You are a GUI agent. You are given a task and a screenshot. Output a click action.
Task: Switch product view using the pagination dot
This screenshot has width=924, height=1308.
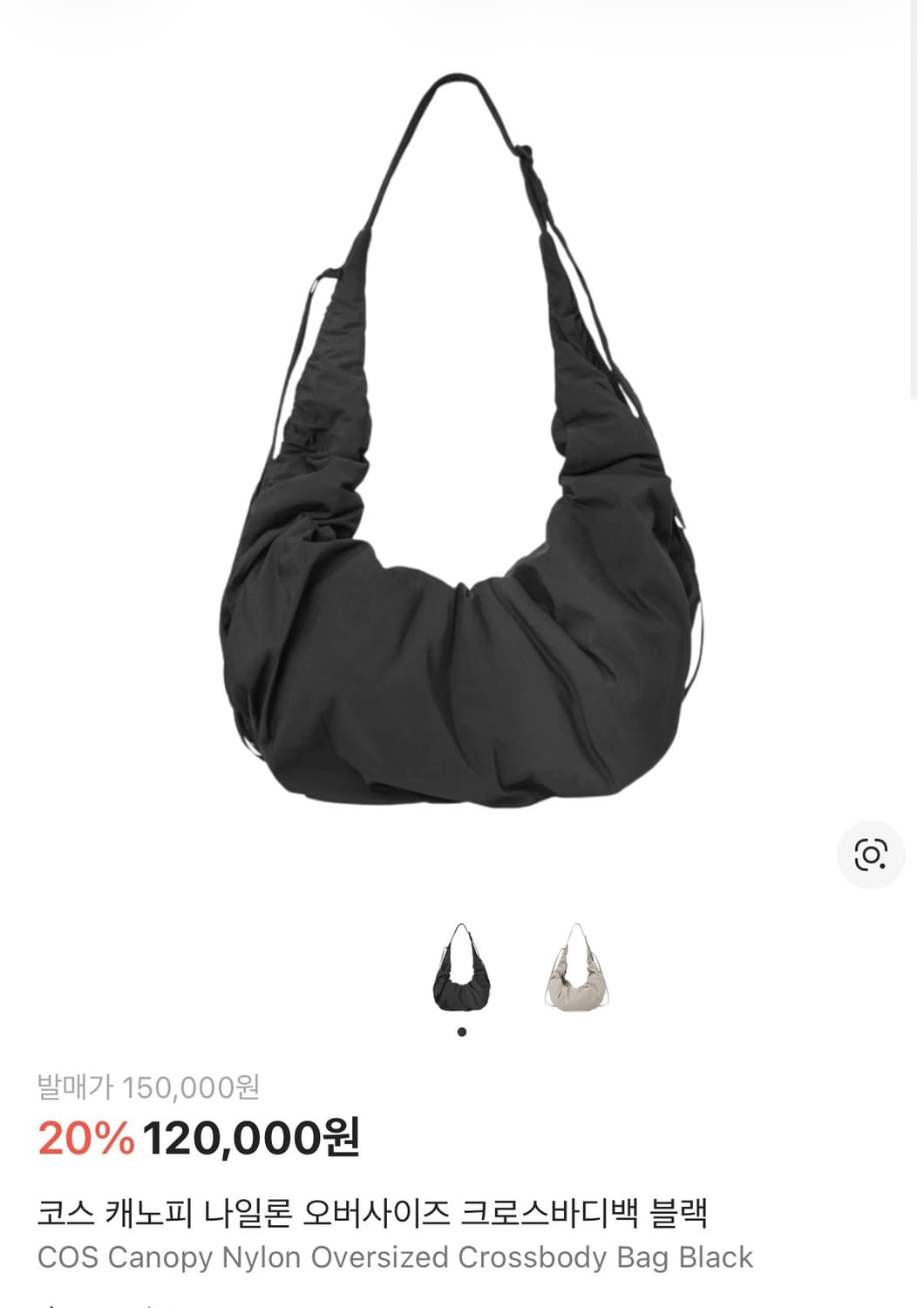tap(461, 1032)
